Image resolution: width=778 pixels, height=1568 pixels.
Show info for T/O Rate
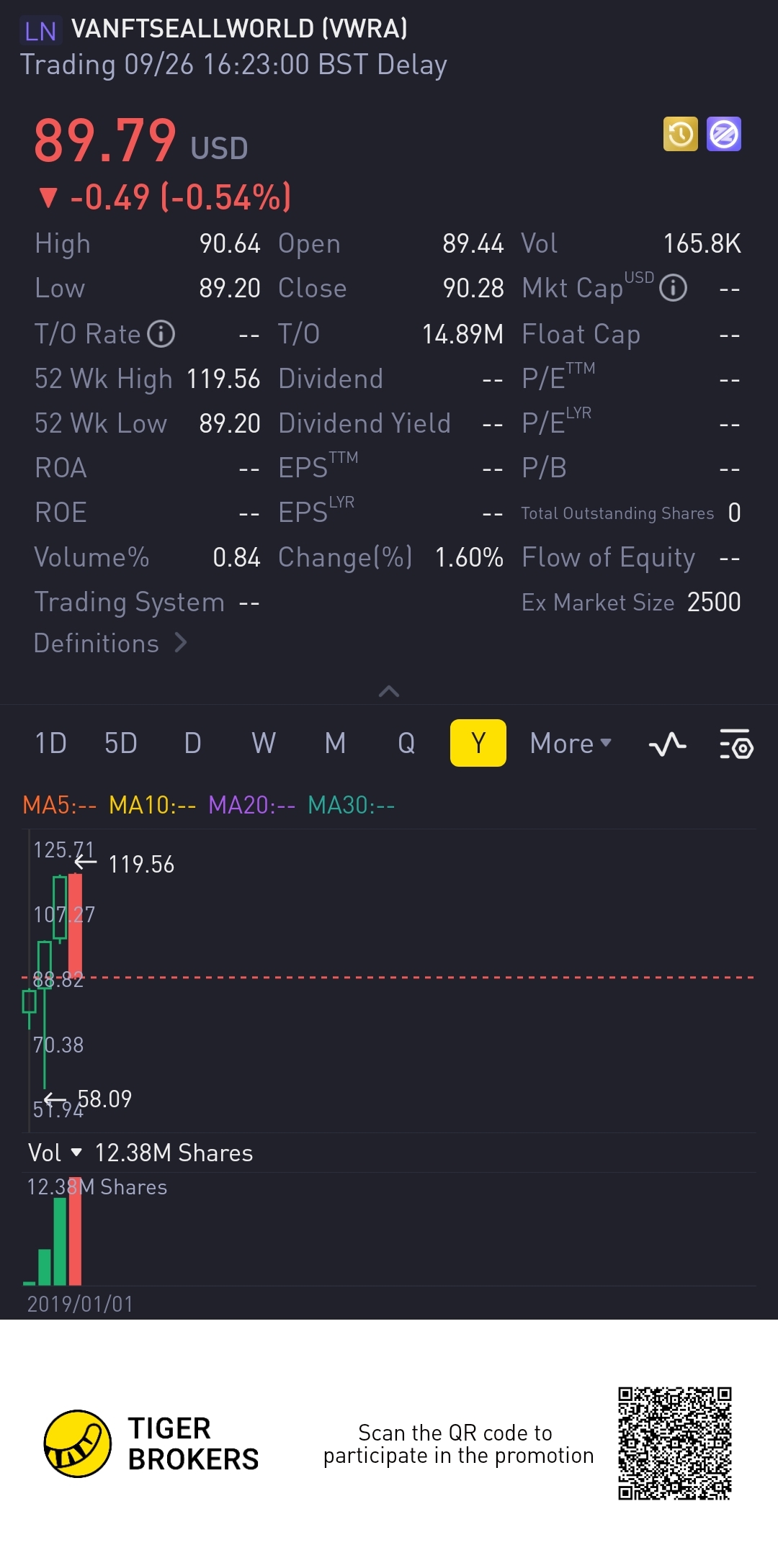[161, 334]
